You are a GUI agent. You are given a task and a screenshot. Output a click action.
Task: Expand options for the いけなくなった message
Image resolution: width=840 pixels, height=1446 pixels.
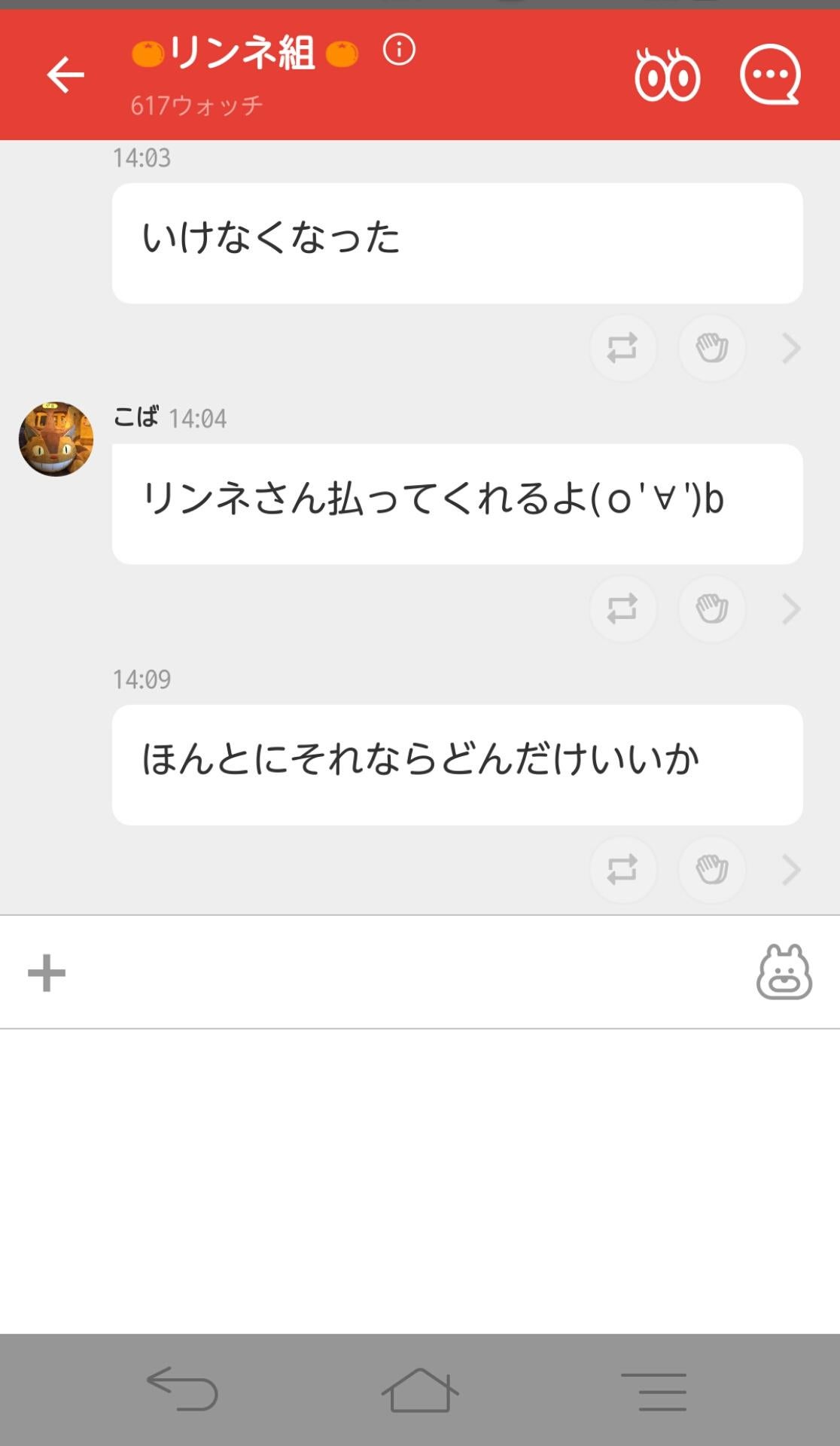tap(791, 347)
